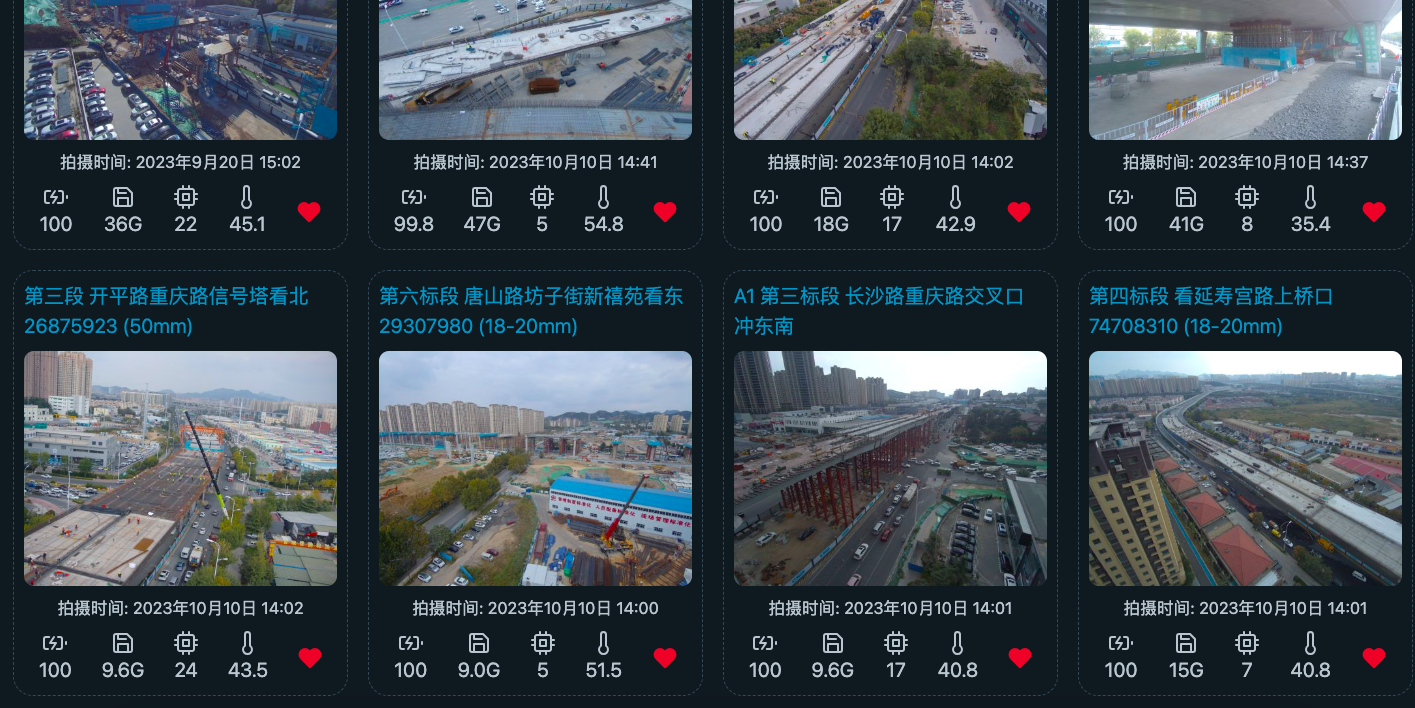The image size is (1415, 708).
Task: Remove 第四标段 看延寿宫路上桥口 from favorites
Action: click(x=1374, y=658)
